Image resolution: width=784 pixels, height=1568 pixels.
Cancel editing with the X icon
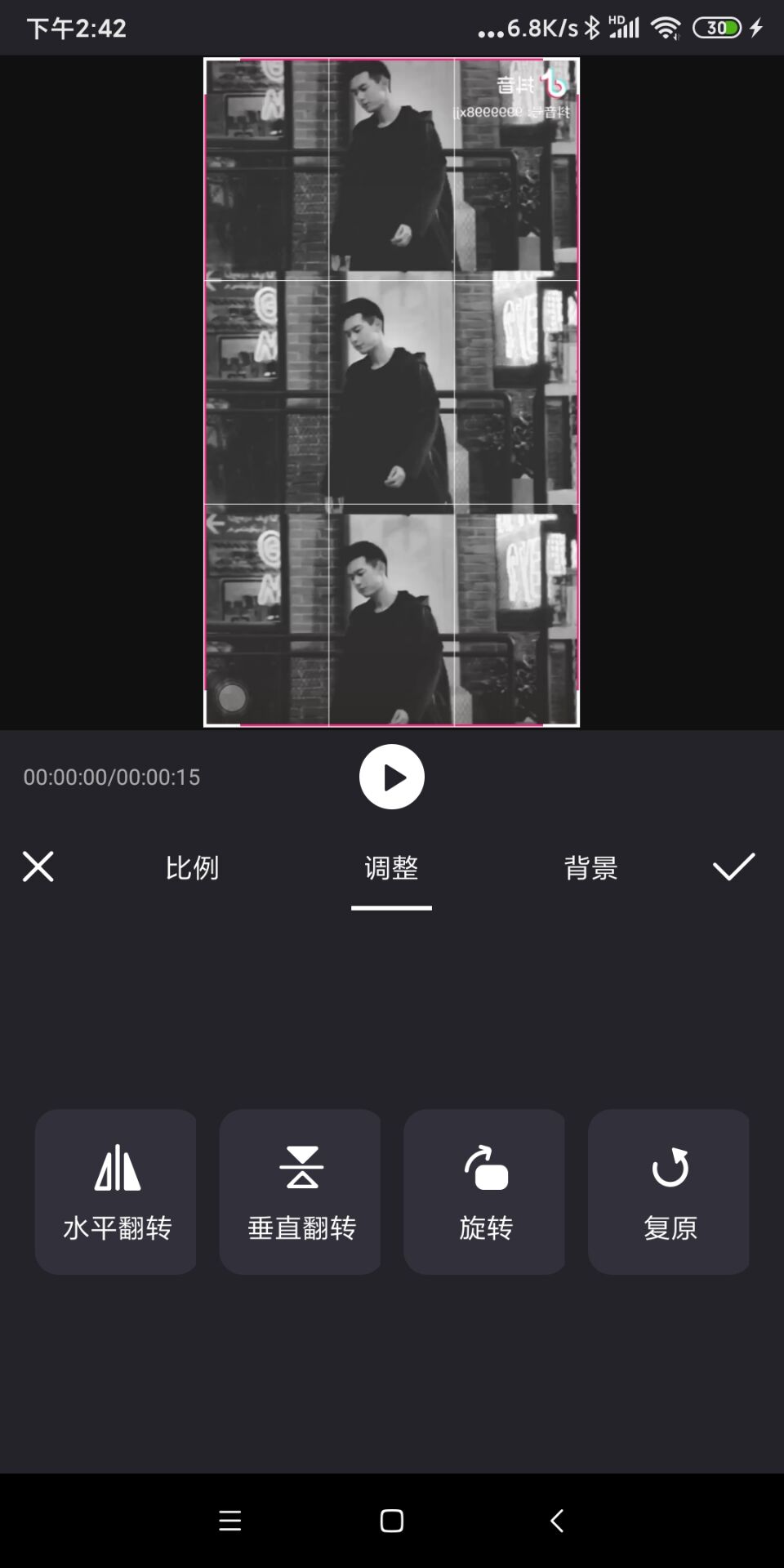point(38,867)
